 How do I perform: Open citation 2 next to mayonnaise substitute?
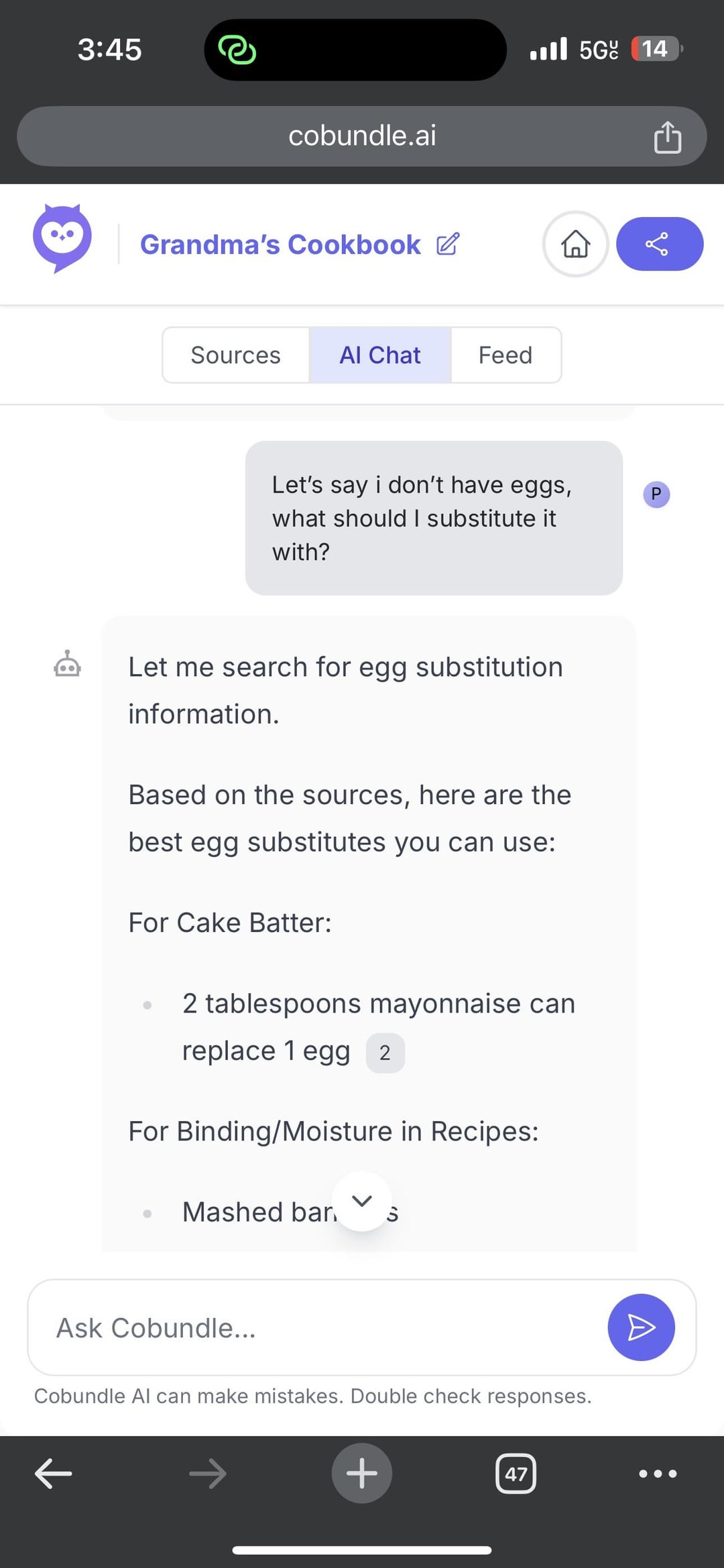(x=385, y=1053)
